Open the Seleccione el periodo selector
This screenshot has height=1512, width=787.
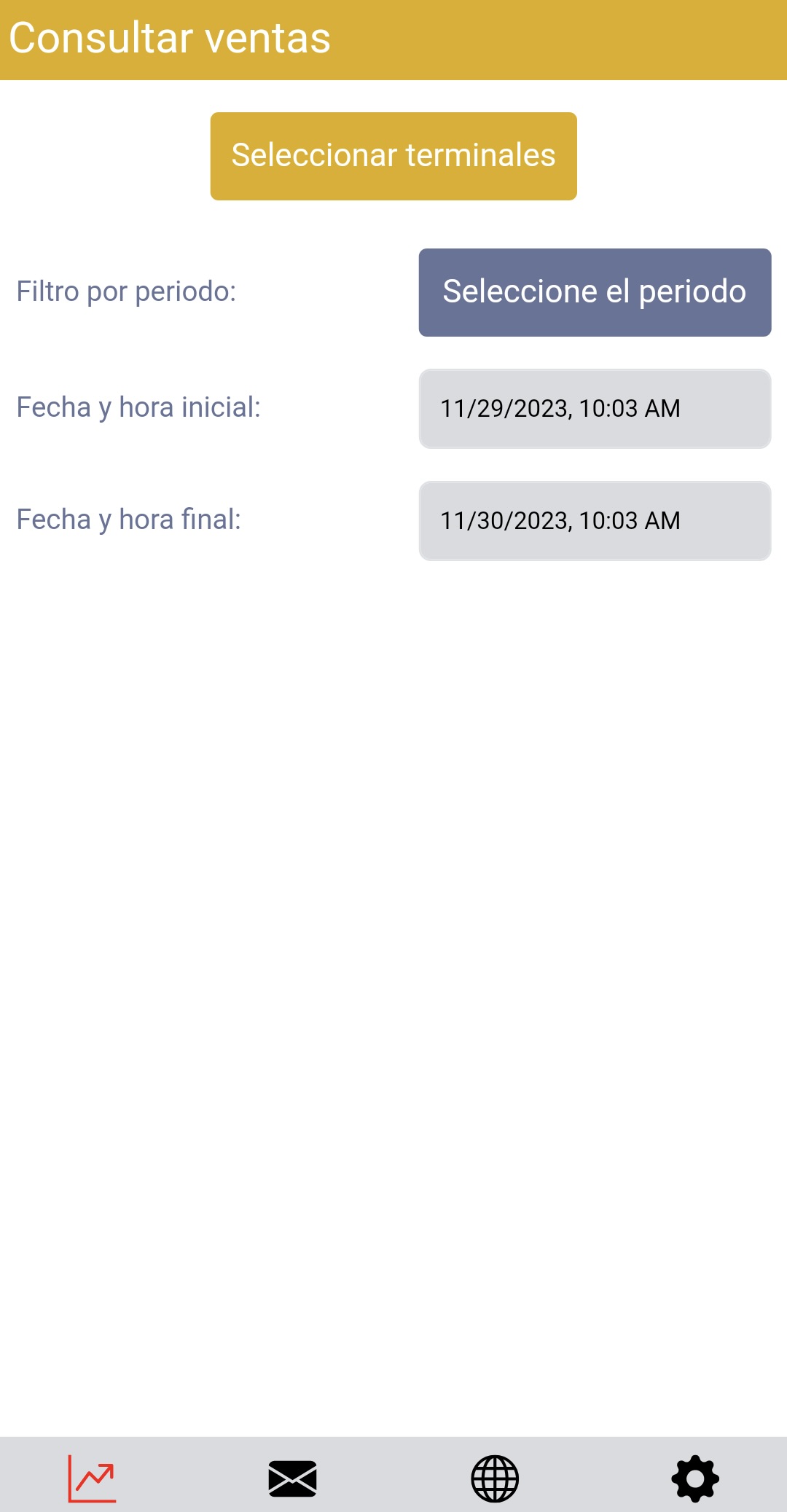[x=595, y=292]
